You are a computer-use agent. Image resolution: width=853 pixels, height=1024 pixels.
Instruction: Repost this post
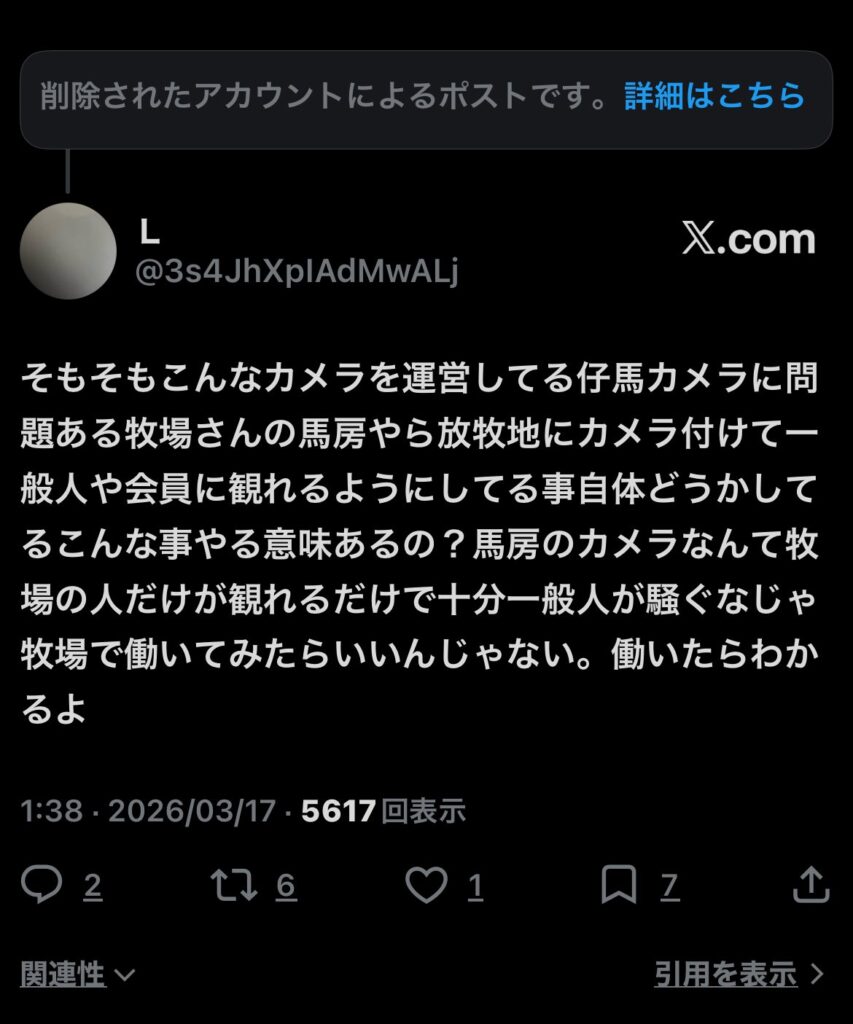tap(233, 885)
